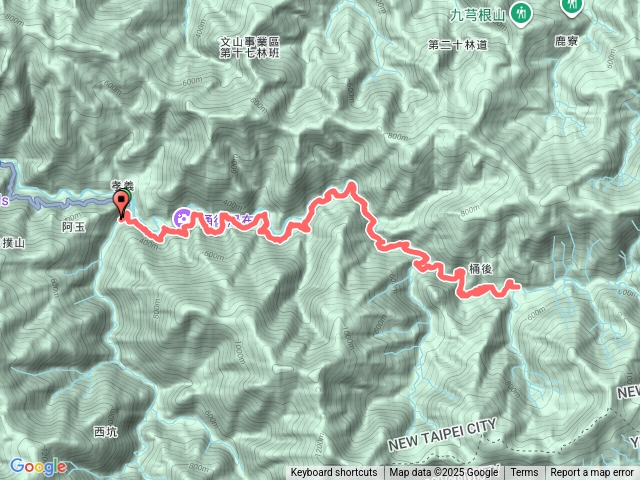
Task: Open the Keyboard shortcuts link
Action: pos(334,473)
